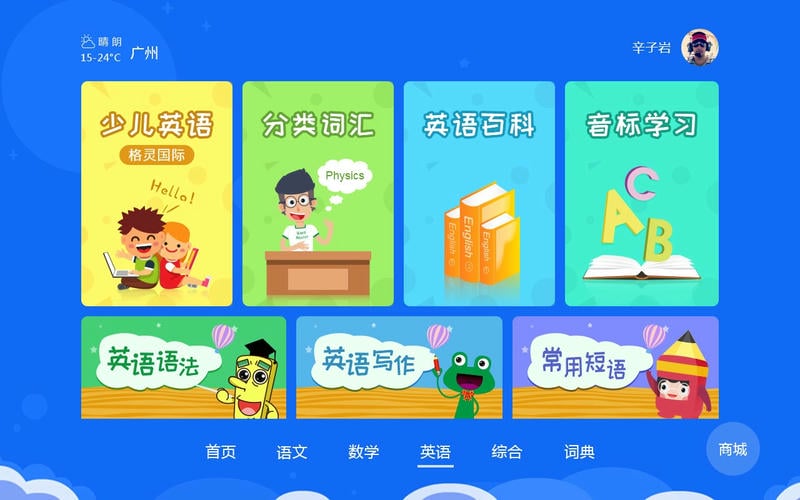Open the 商城 store button
The width and height of the screenshot is (800, 500).
pos(733,450)
